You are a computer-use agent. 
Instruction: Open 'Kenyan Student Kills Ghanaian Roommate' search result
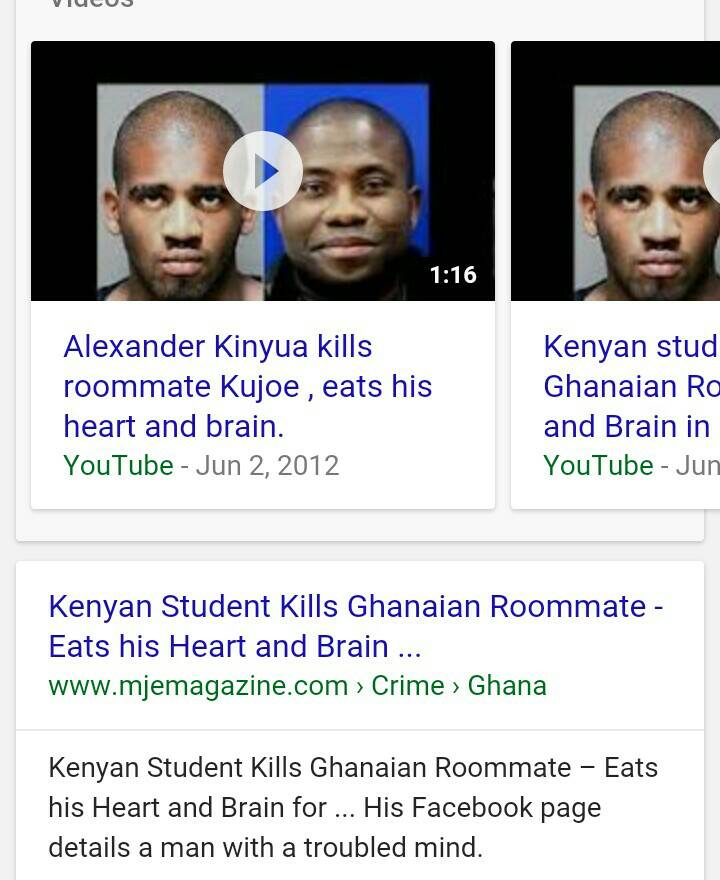355,626
